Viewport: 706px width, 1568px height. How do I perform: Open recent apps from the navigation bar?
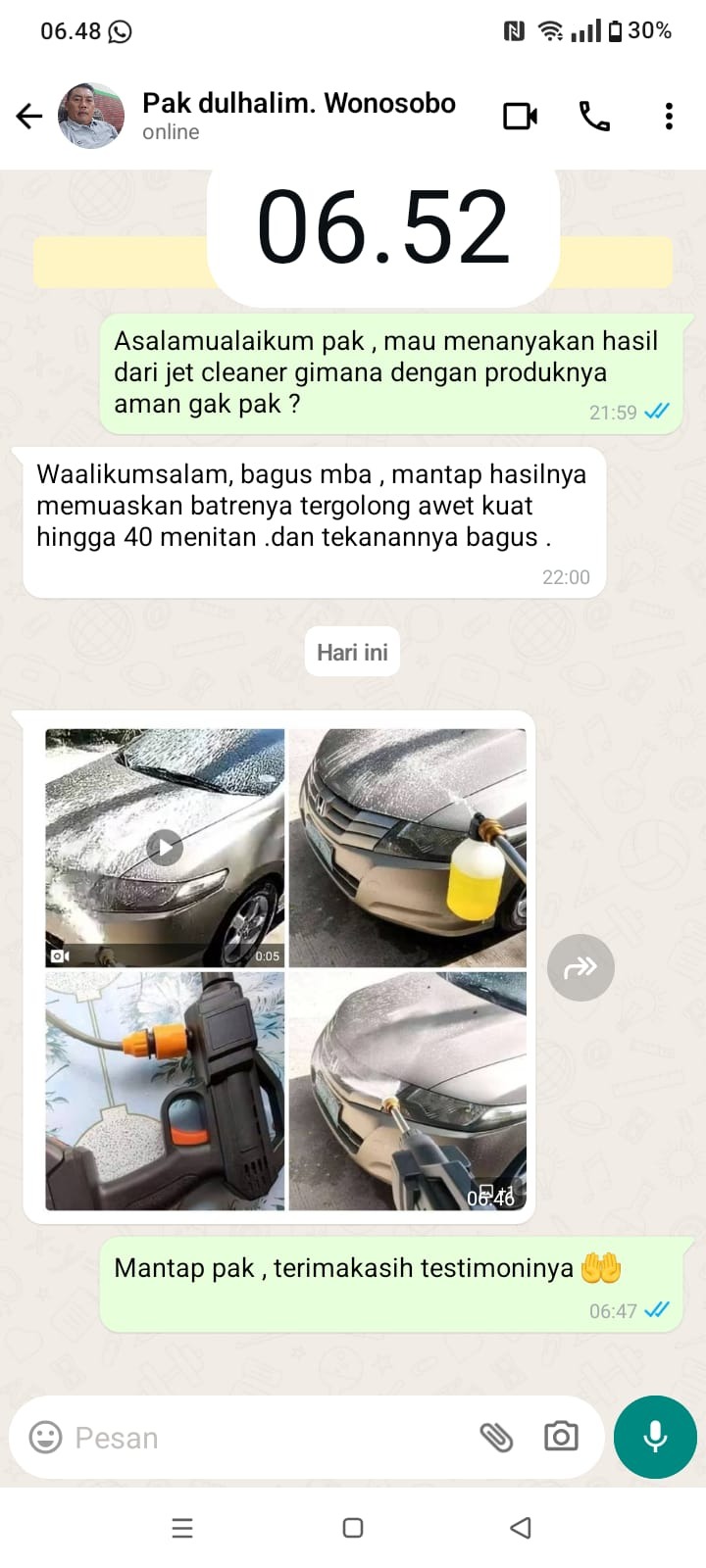click(182, 1528)
